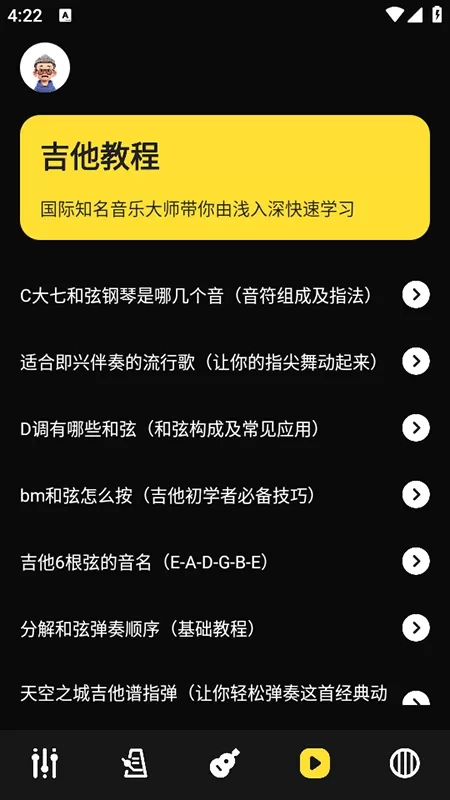Open the 吉他教程 banner card

pyautogui.click(x=225, y=177)
